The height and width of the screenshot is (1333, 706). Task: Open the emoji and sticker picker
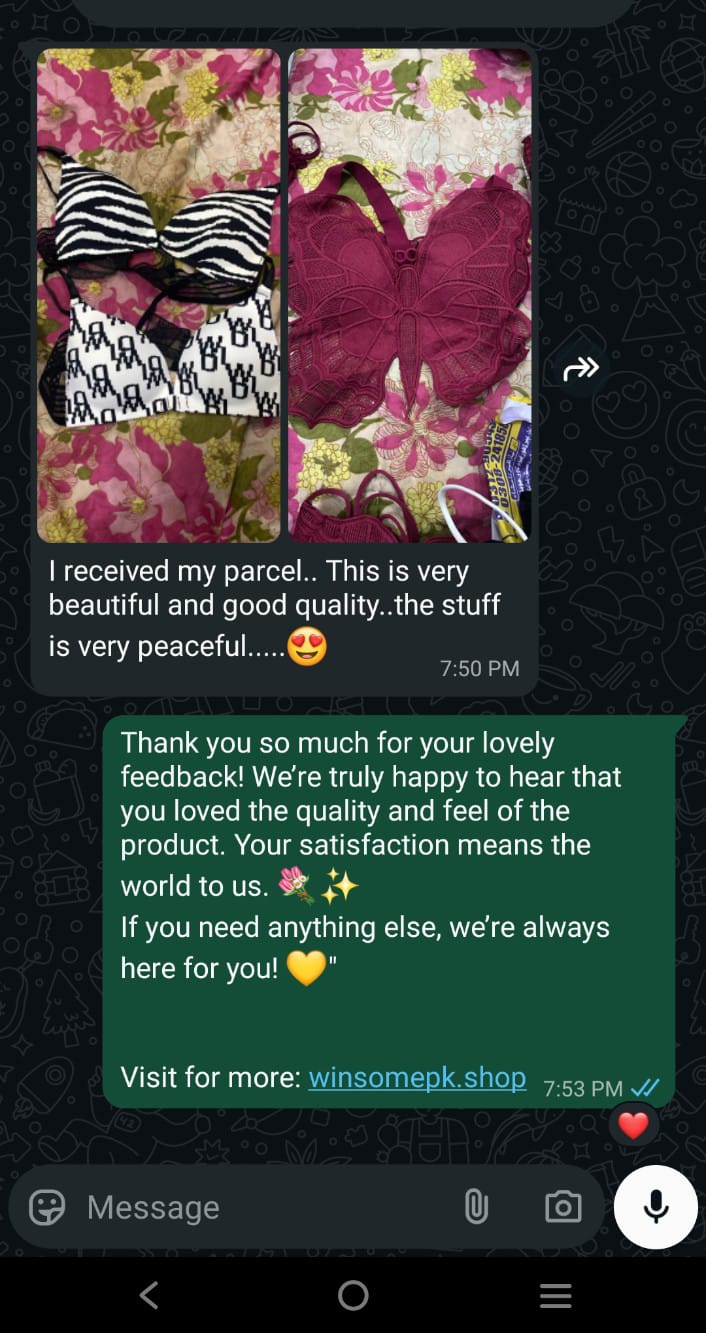(x=47, y=1207)
